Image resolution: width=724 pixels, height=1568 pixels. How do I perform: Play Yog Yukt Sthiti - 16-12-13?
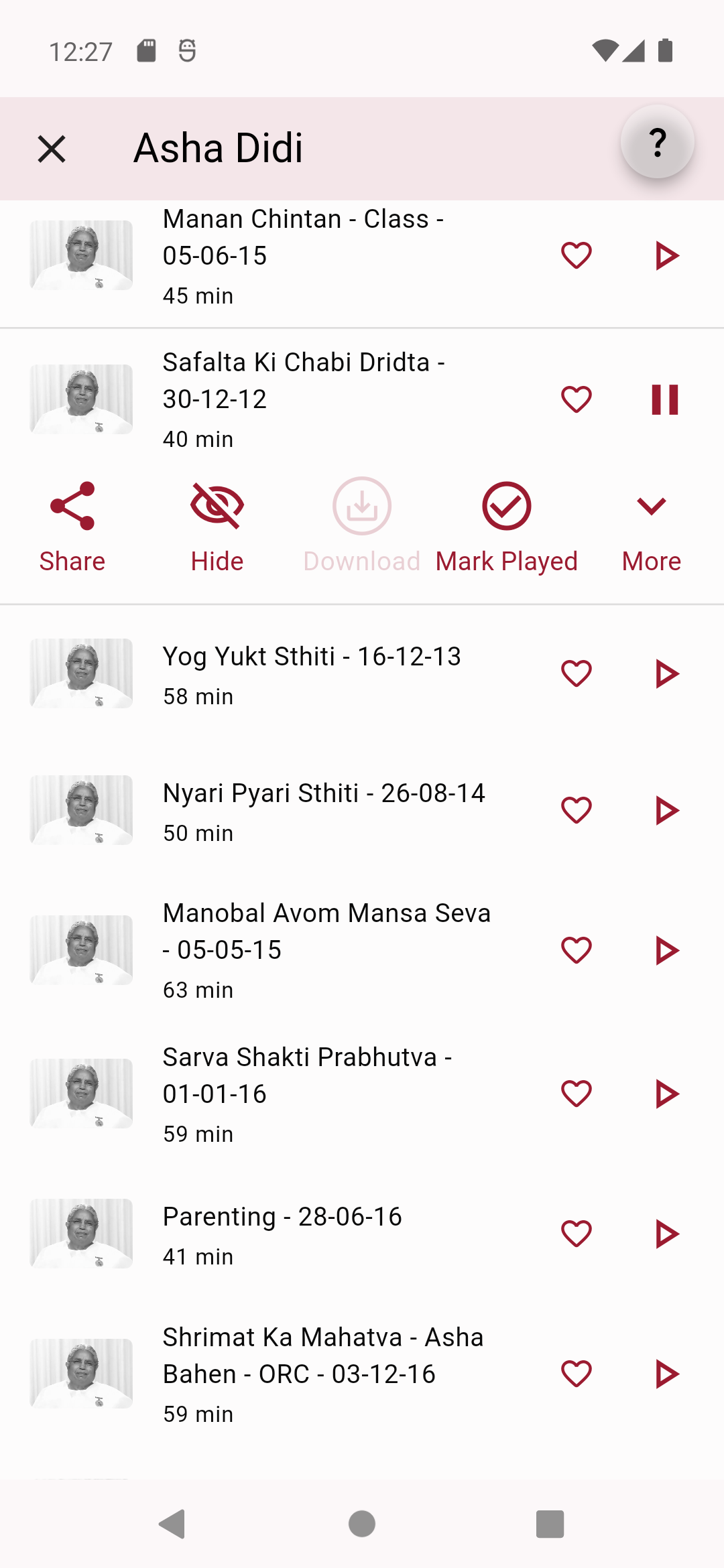pos(666,673)
